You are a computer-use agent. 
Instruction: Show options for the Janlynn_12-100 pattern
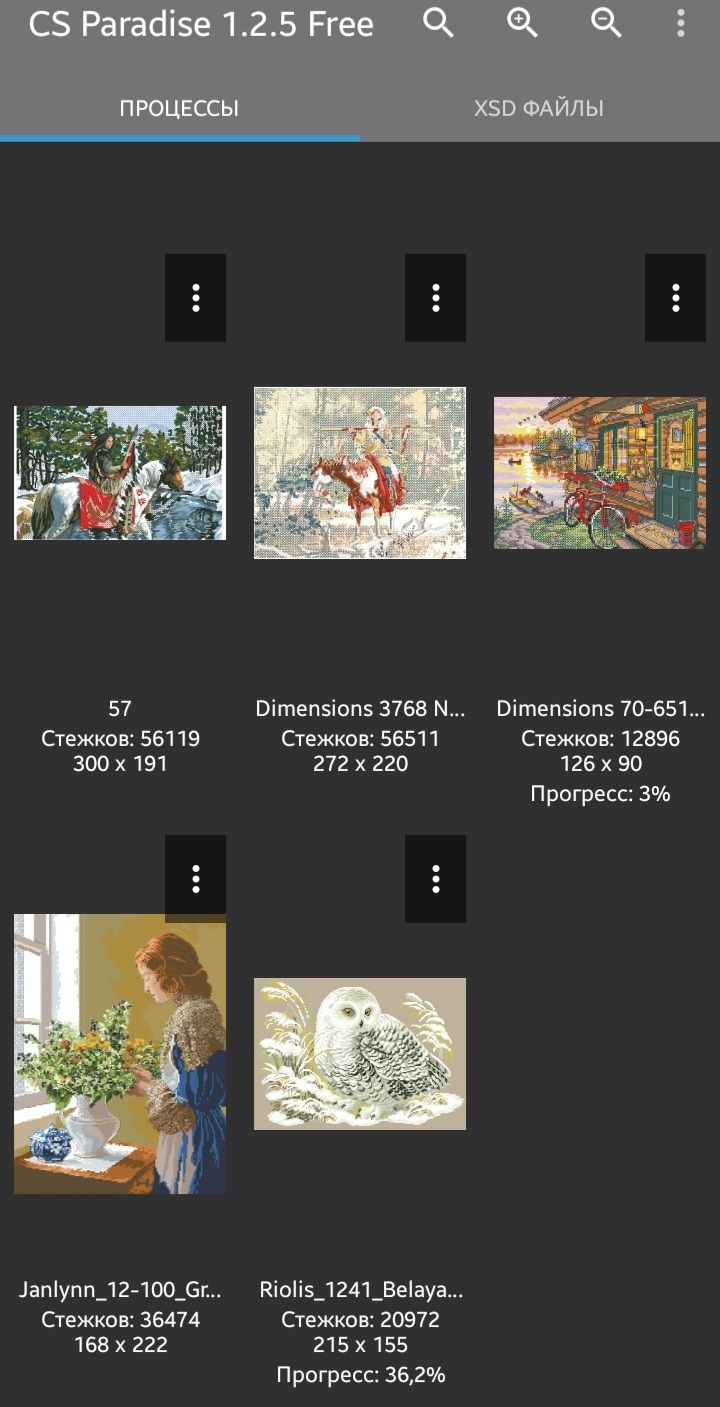click(x=196, y=878)
